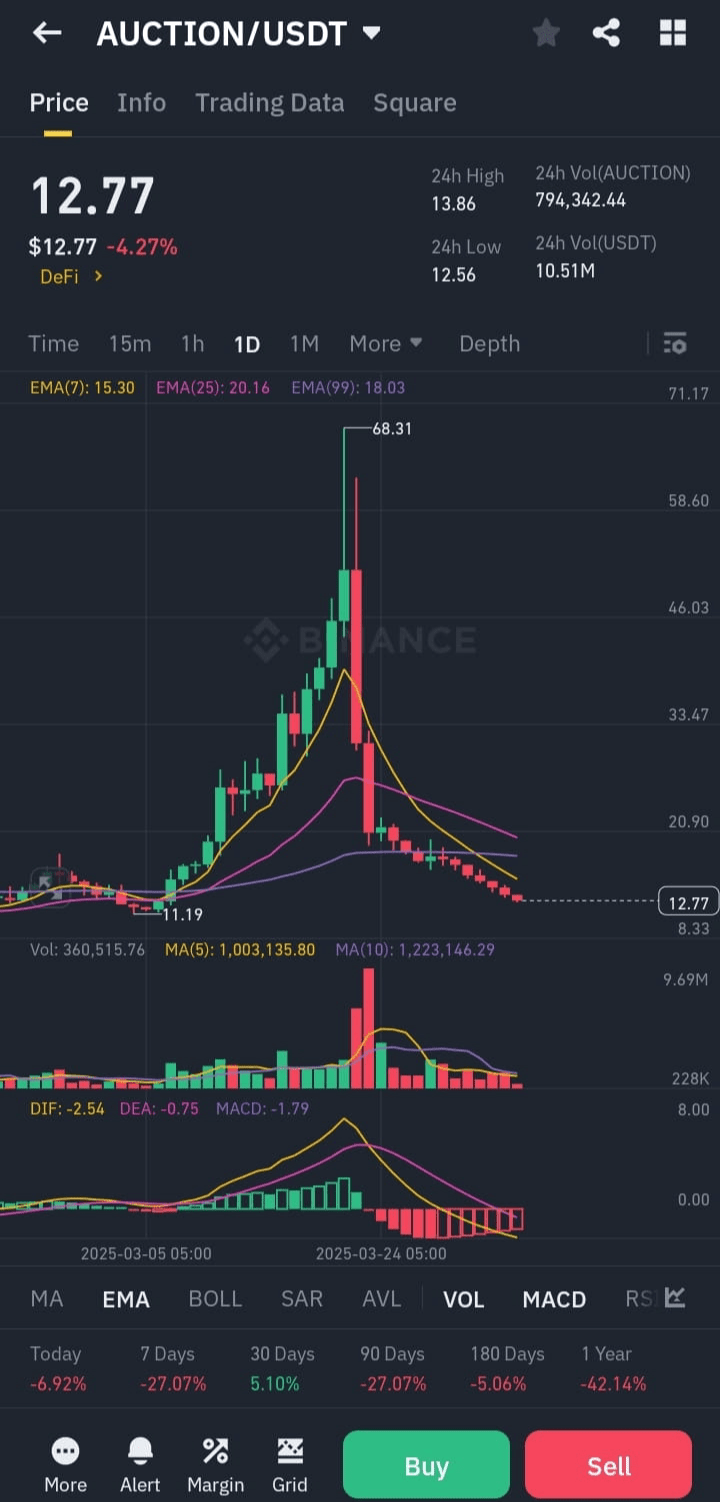Tap the red Sell button
Screen dimensions: 720x1502
pos(608,1465)
